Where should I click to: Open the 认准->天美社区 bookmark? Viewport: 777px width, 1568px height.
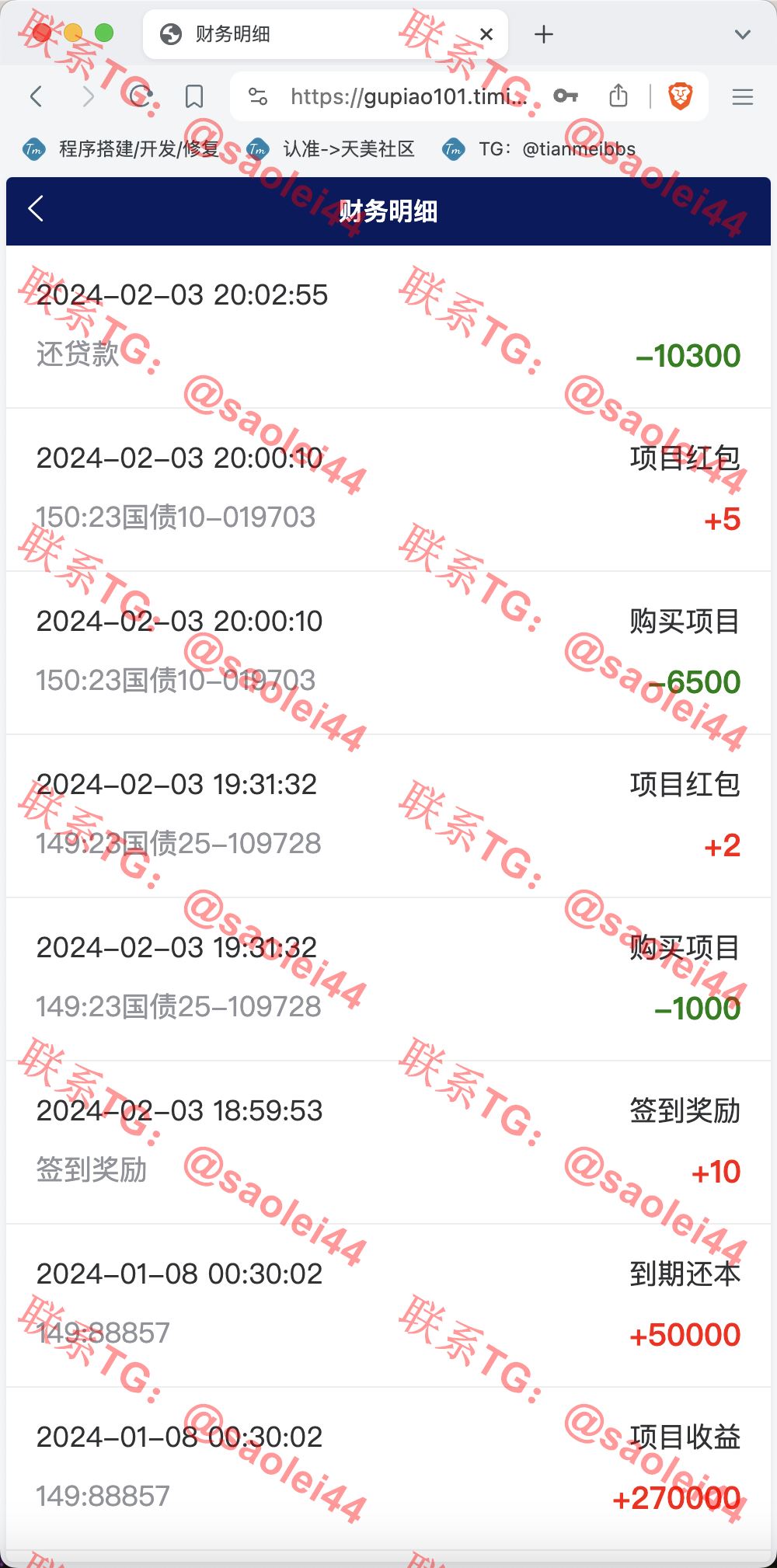[331, 148]
